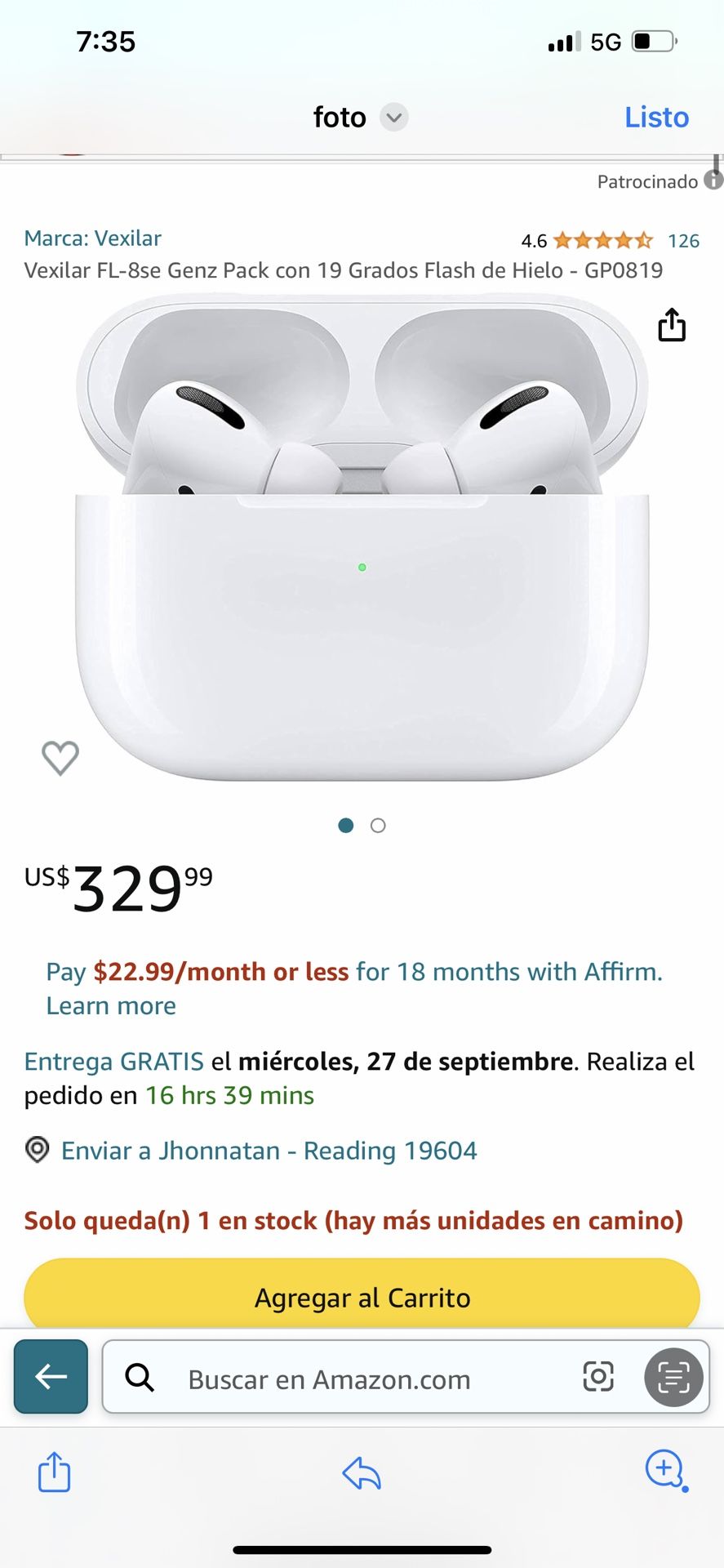The width and height of the screenshot is (724, 1568).
Task: Tap the live text scan icon
Action: [x=673, y=1377]
